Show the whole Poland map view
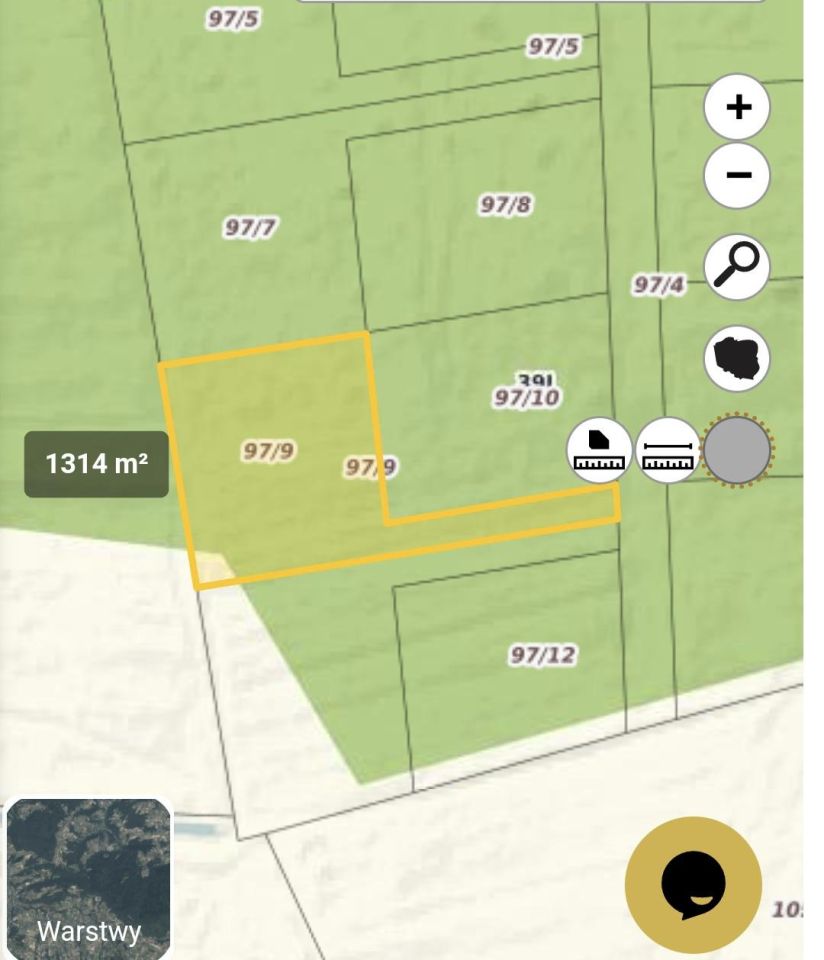The image size is (824, 960). (x=737, y=358)
